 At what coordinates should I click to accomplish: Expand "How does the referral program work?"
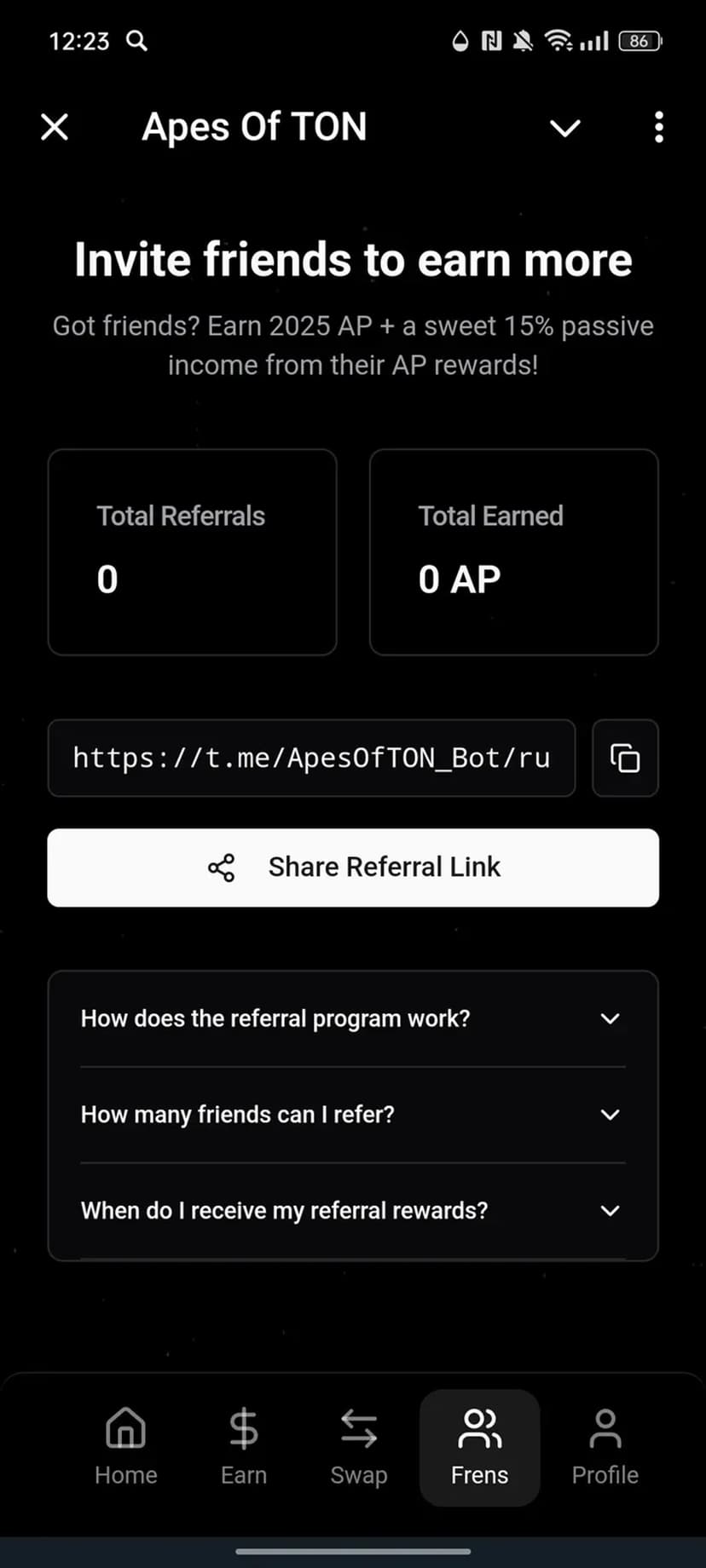tap(353, 1018)
